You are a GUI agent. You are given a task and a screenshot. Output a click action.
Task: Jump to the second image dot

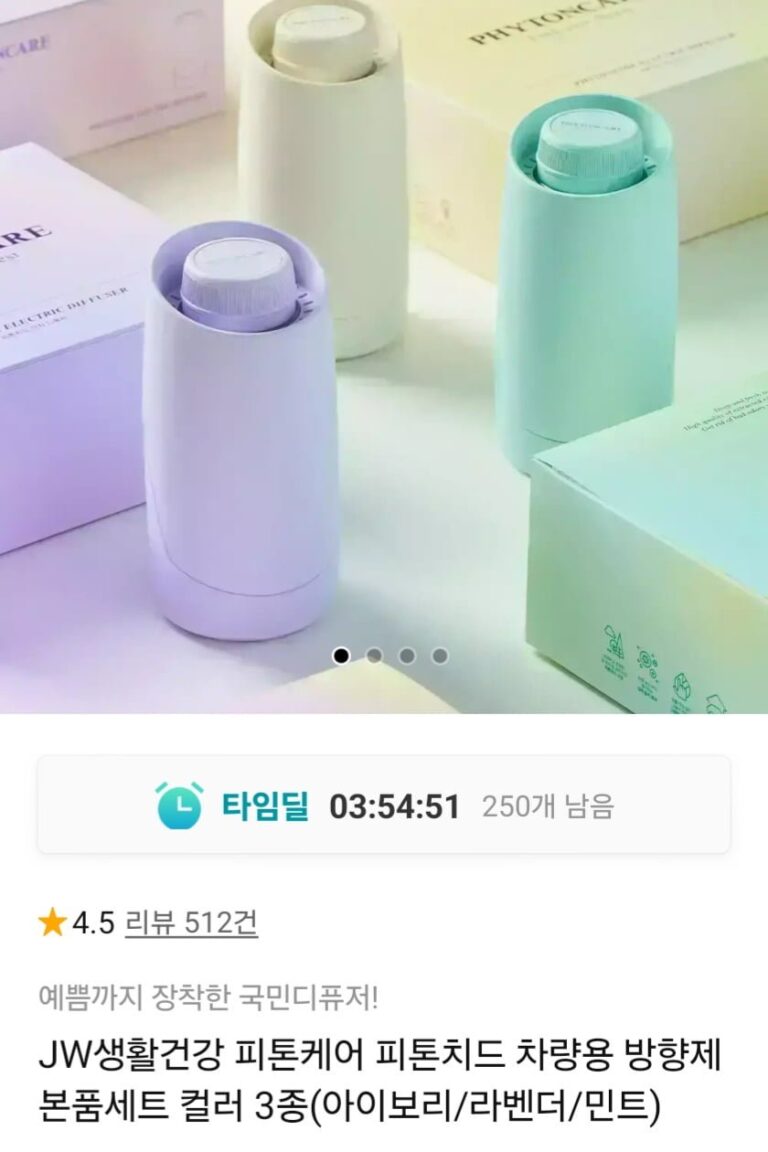tap(374, 656)
